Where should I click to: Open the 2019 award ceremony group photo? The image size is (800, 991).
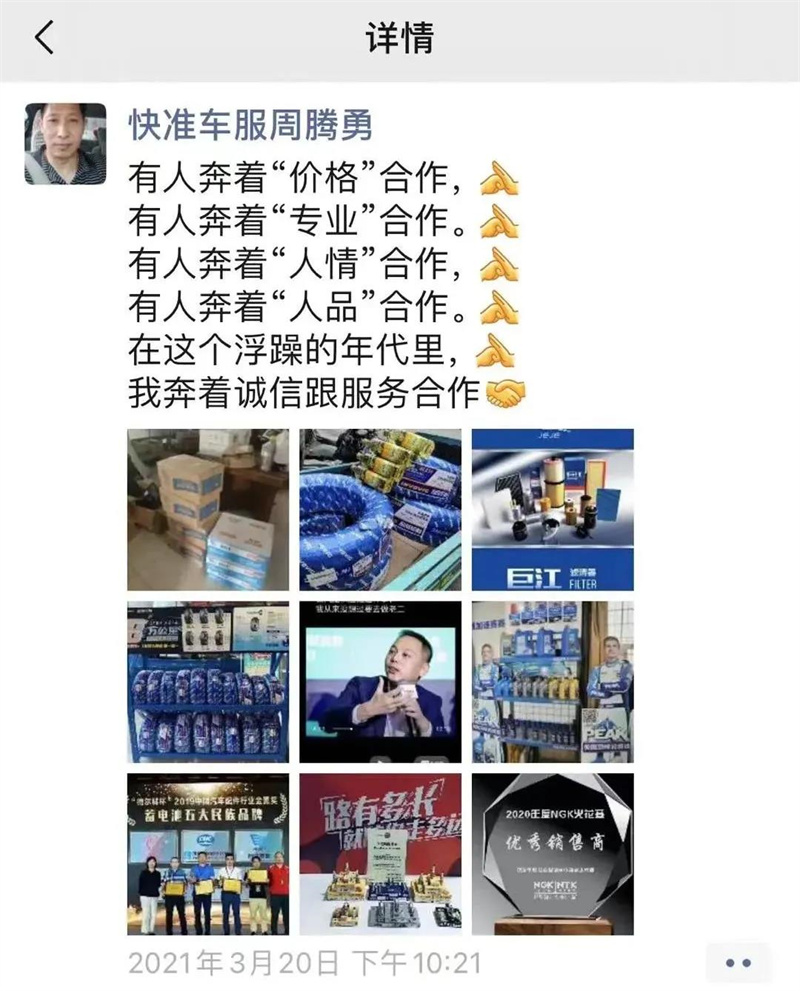(208, 854)
